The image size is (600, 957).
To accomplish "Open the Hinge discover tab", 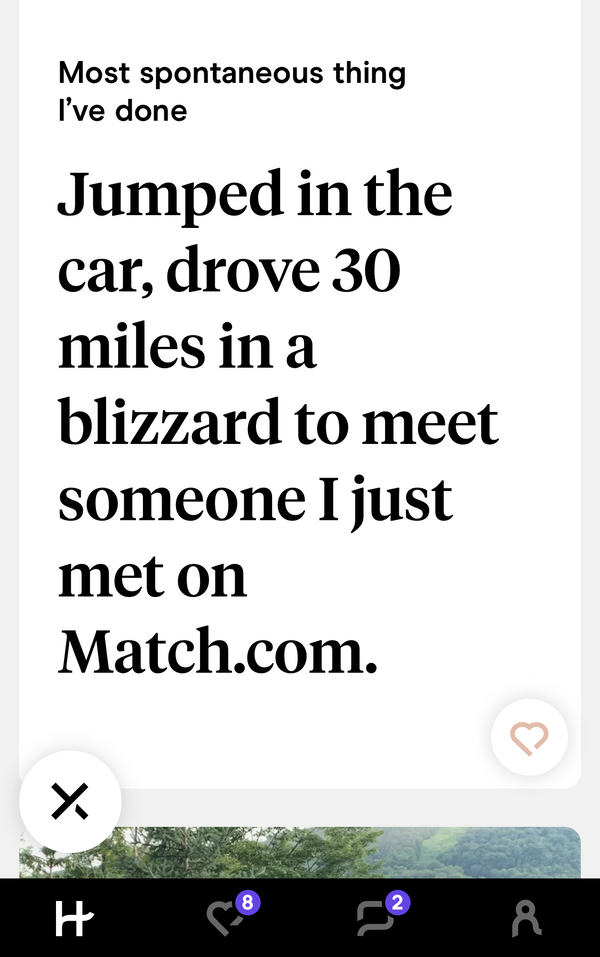I will 73,918.
